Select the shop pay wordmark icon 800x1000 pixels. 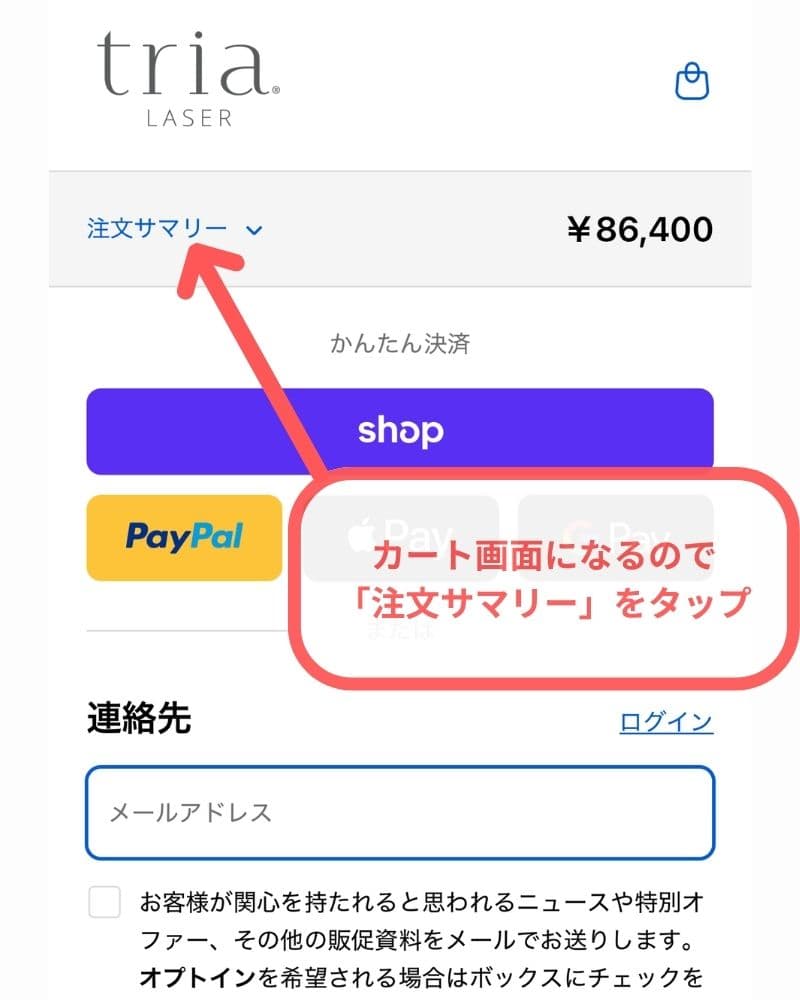tap(400, 431)
